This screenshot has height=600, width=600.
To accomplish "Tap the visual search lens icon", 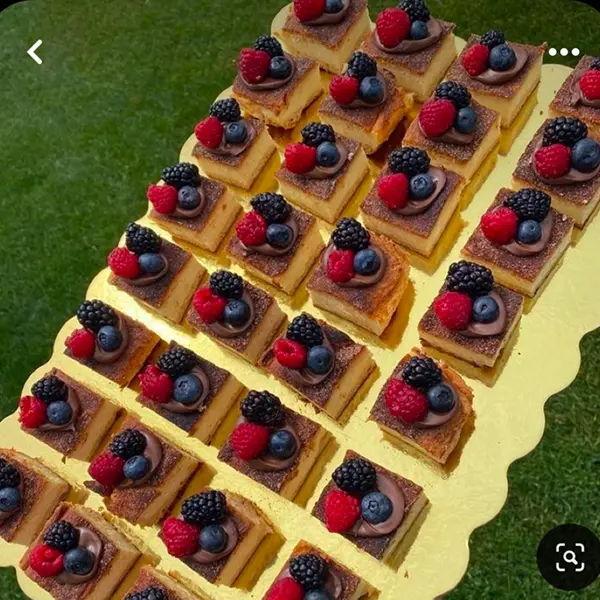I will coord(568,557).
